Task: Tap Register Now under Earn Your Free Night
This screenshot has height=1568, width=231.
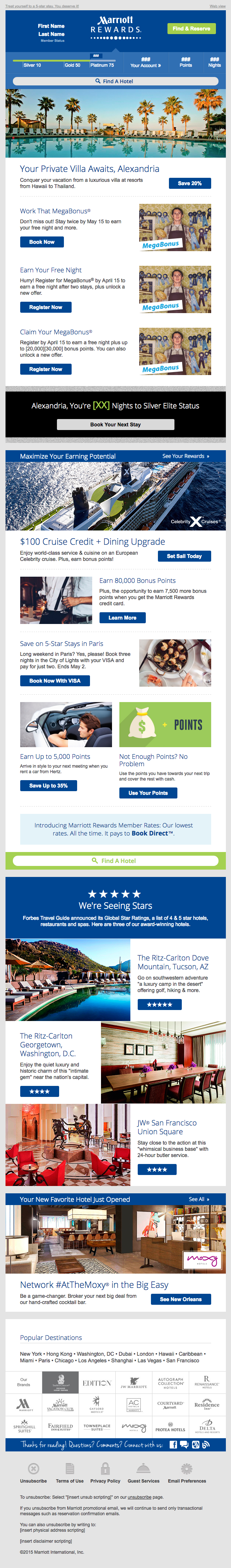Action: pyautogui.click(x=46, y=307)
